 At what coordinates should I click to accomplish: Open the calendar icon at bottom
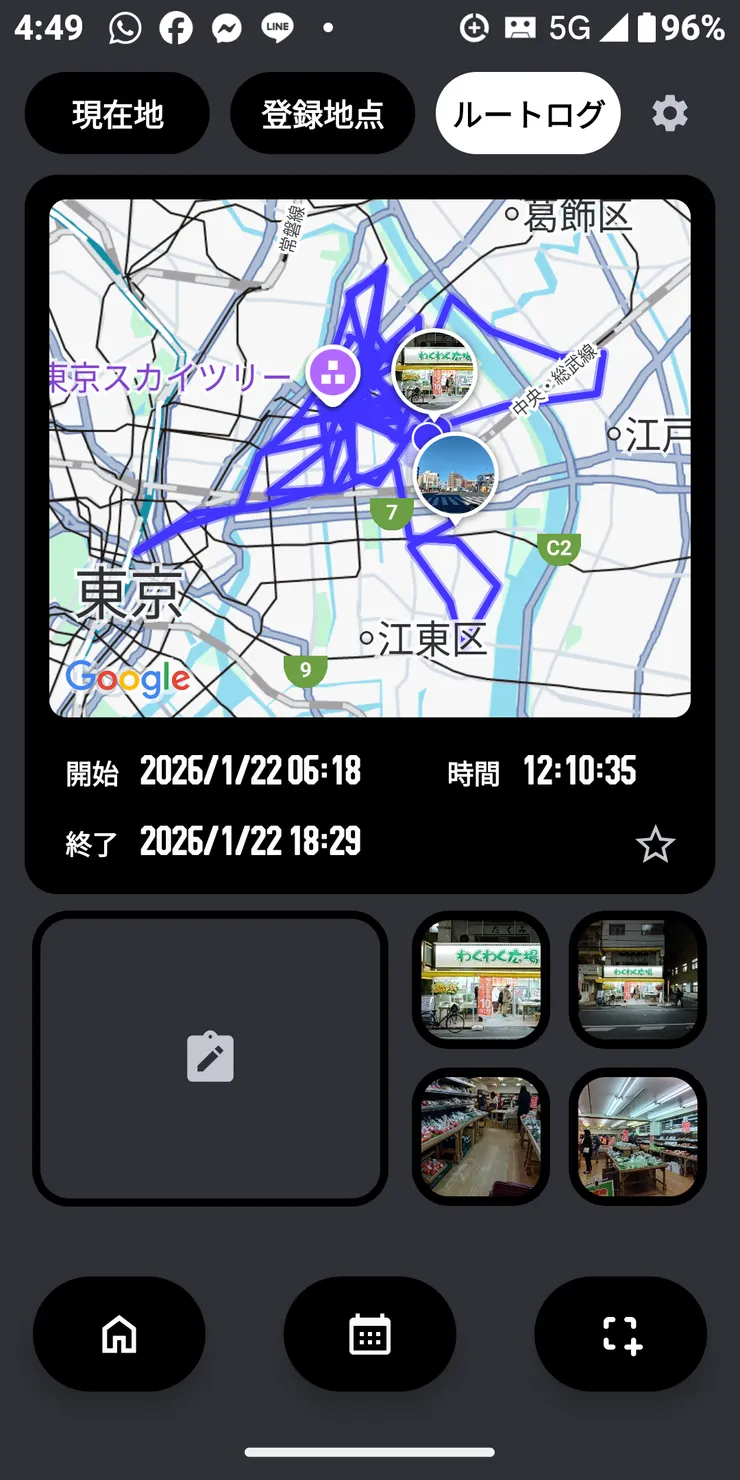[x=370, y=1334]
